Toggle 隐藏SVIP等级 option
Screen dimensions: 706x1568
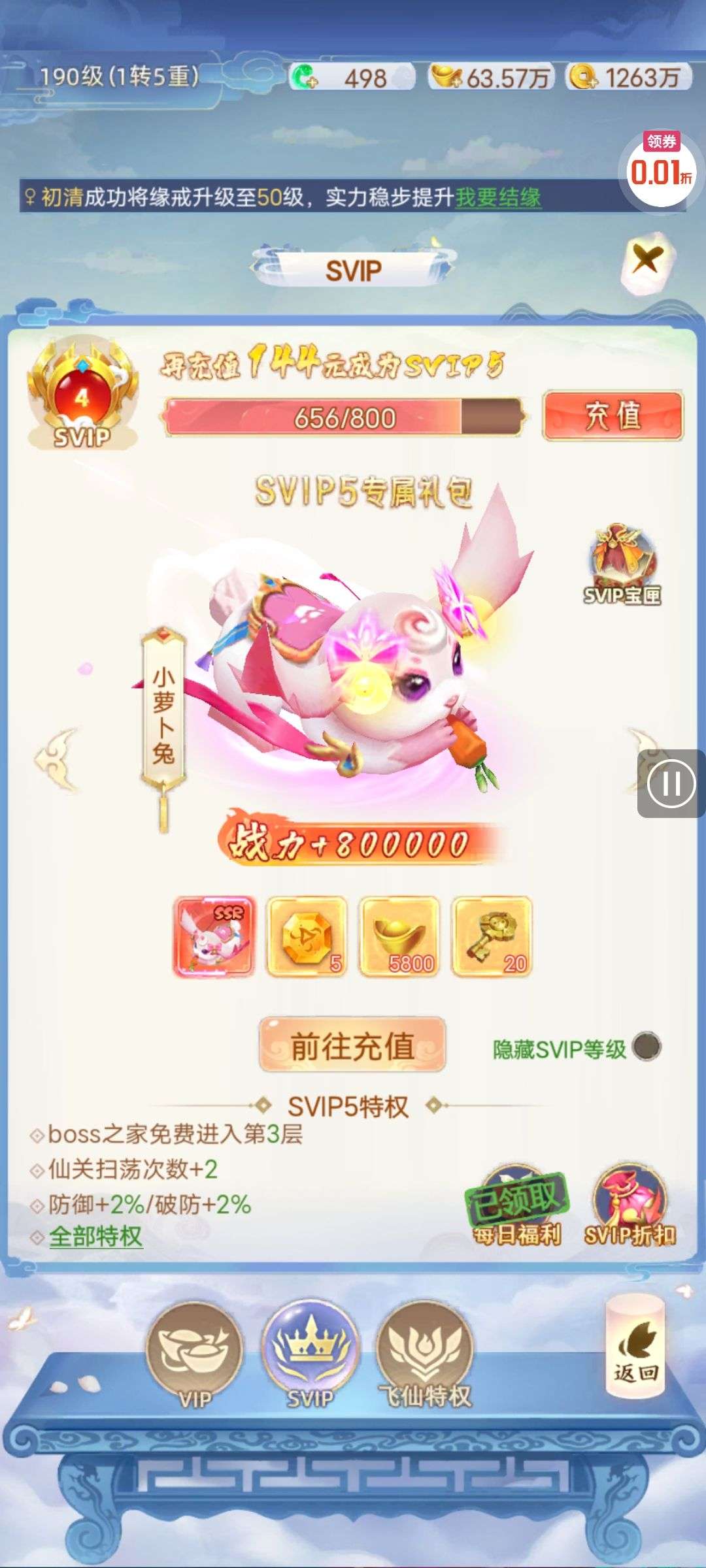[x=647, y=1047]
